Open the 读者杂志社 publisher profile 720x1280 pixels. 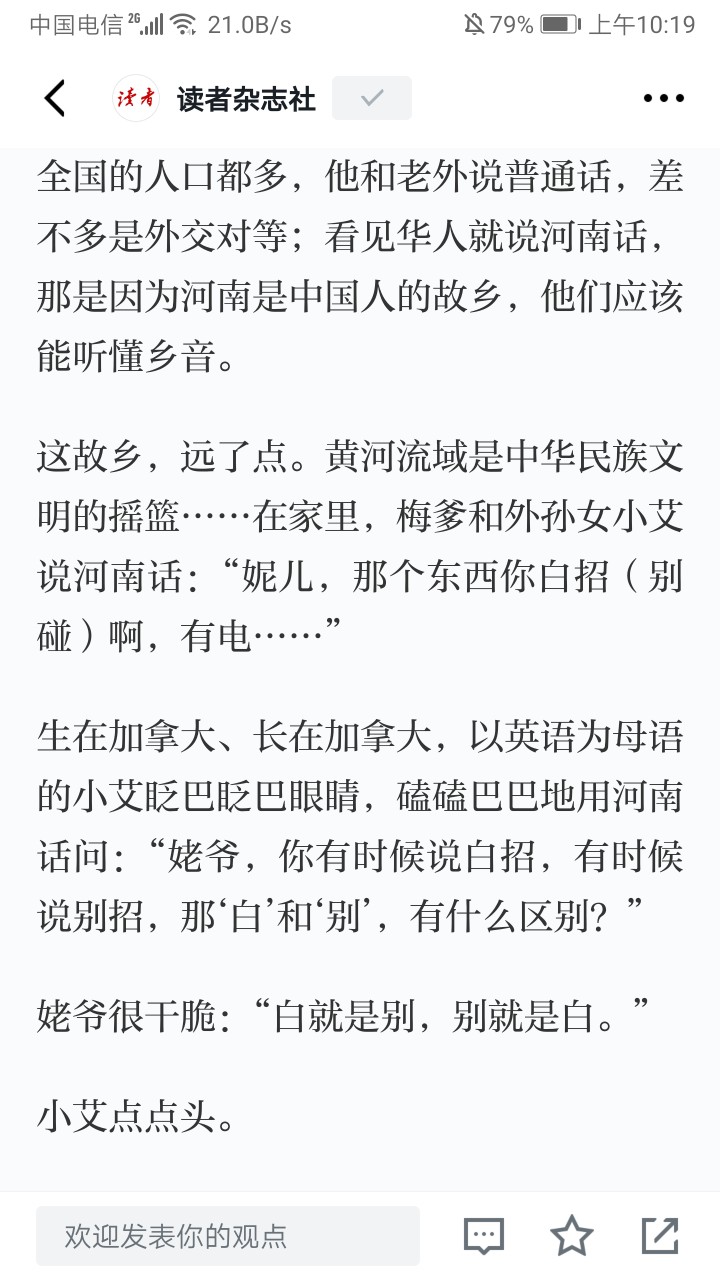click(246, 98)
